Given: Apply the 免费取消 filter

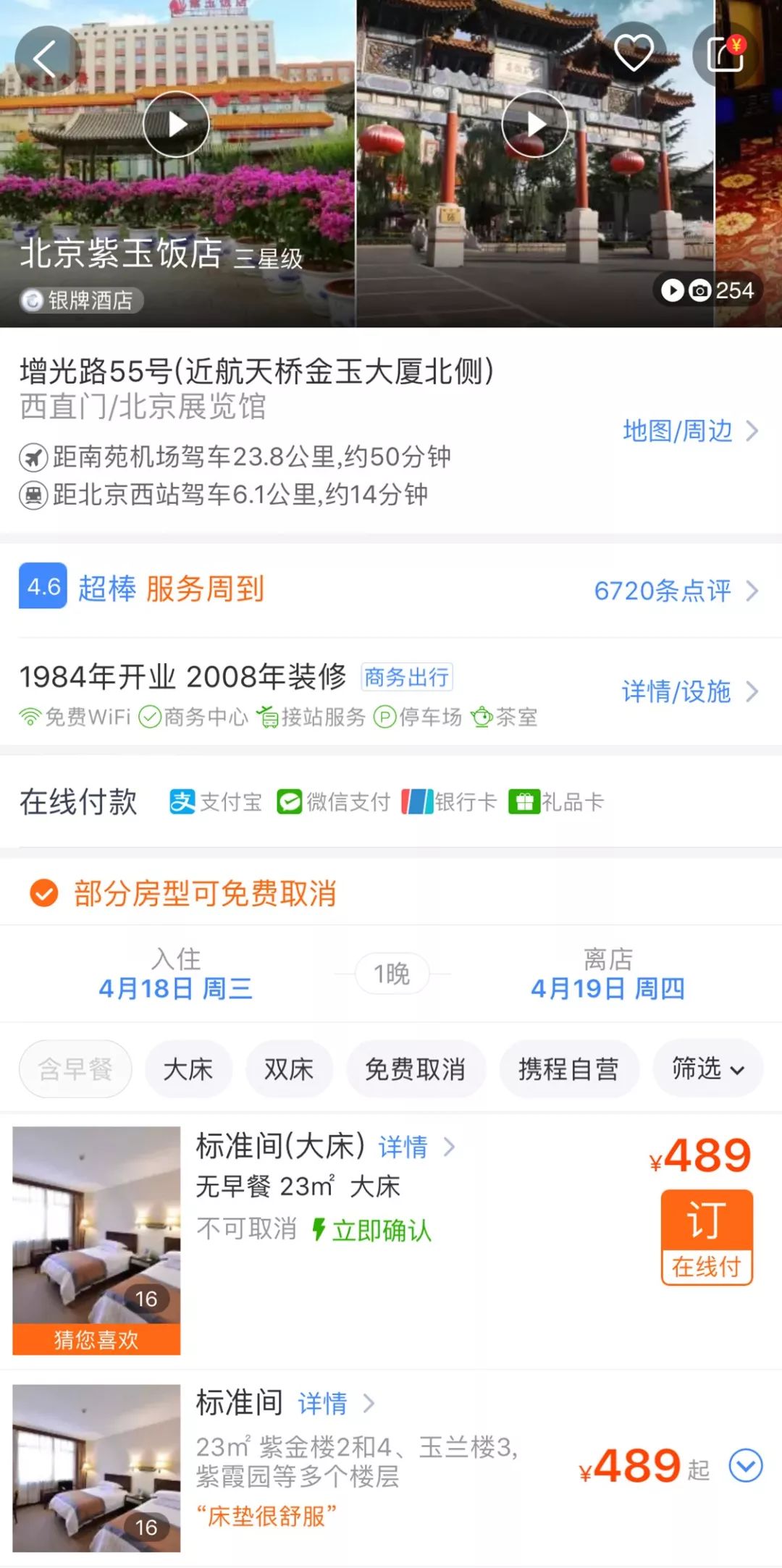Looking at the screenshot, I should 415,1069.
